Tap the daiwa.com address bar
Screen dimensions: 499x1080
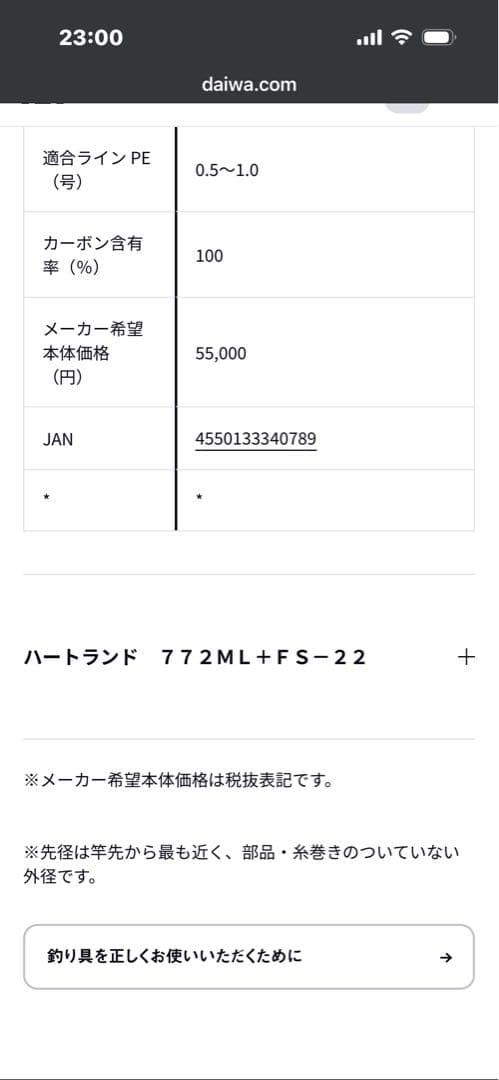coord(250,85)
